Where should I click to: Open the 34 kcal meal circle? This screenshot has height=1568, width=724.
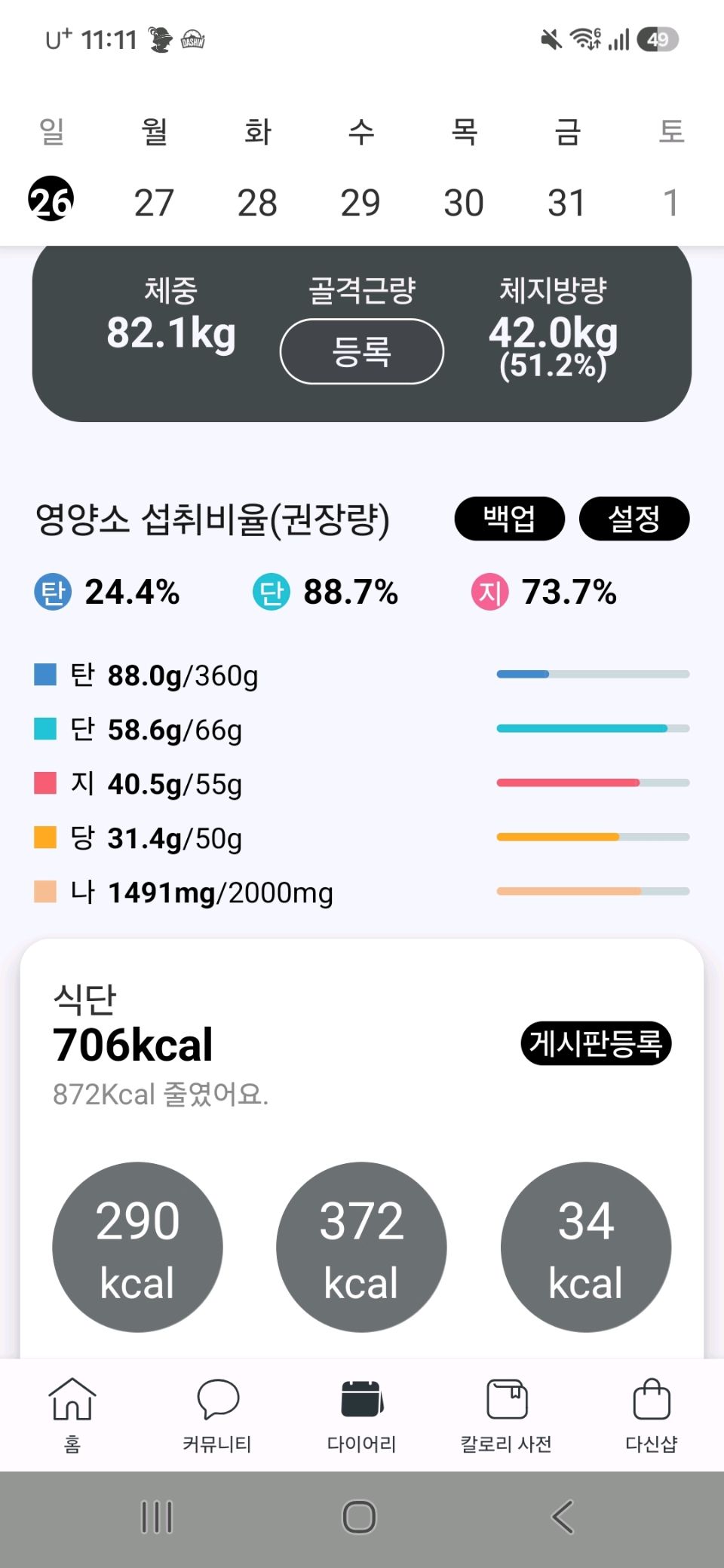pos(586,1247)
